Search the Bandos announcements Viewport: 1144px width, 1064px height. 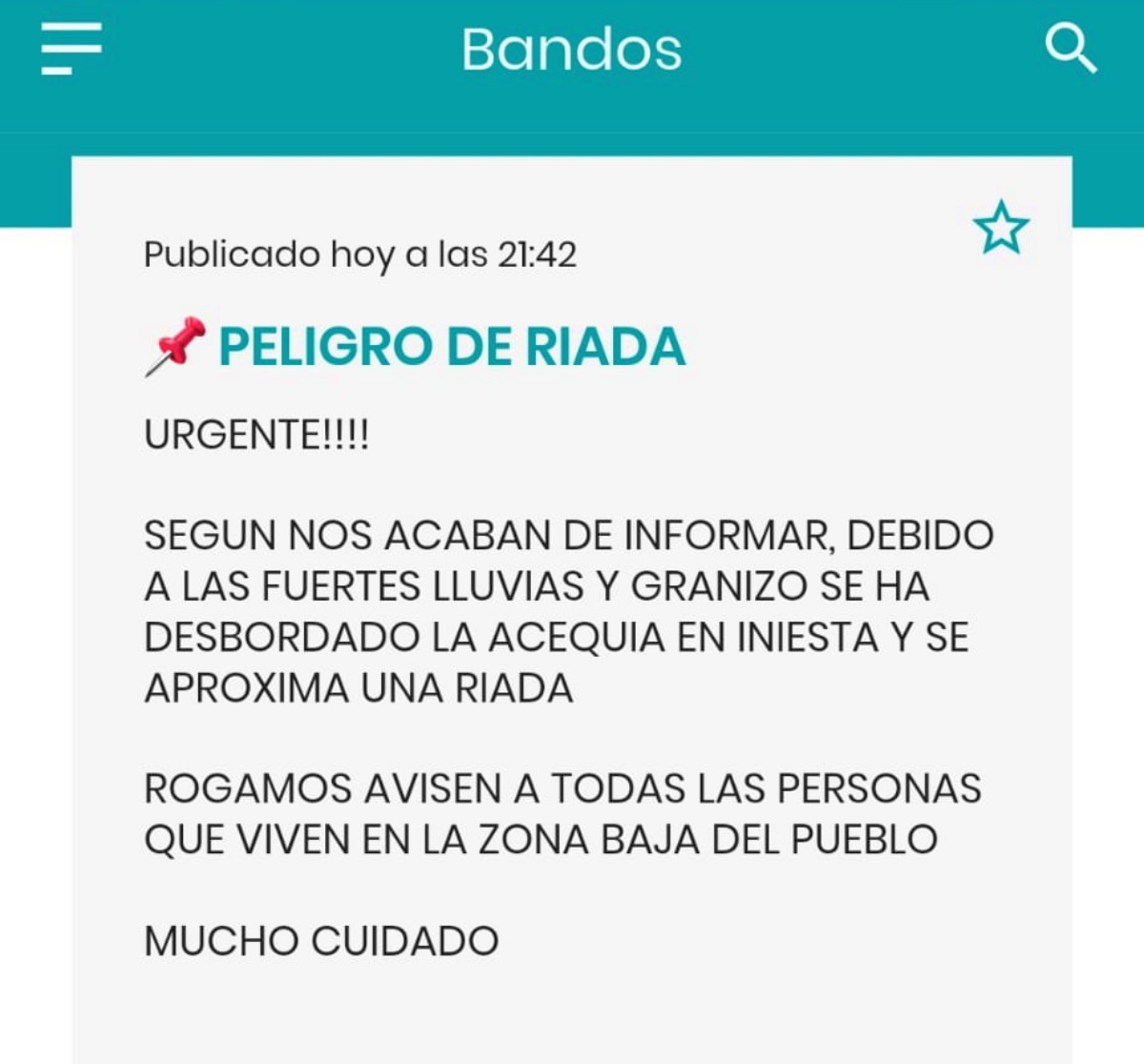click(1071, 49)
